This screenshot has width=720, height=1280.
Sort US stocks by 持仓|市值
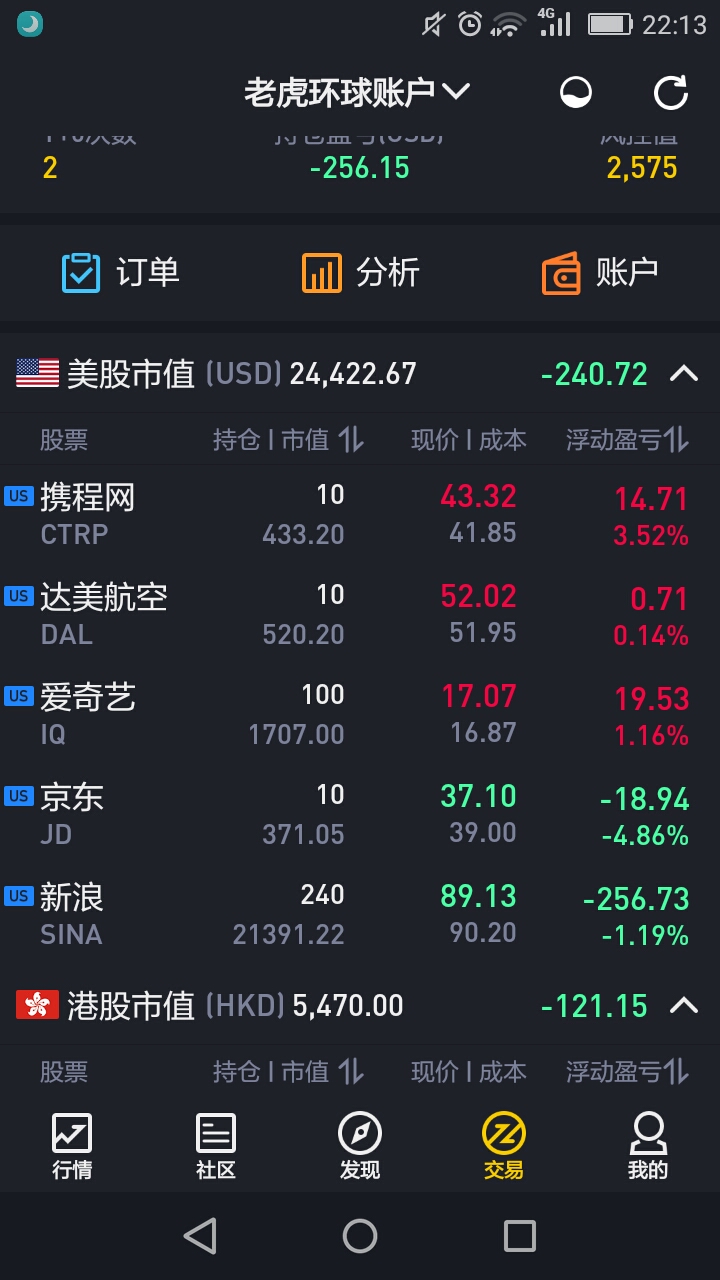pyautogui.click(x=288, y=439)
